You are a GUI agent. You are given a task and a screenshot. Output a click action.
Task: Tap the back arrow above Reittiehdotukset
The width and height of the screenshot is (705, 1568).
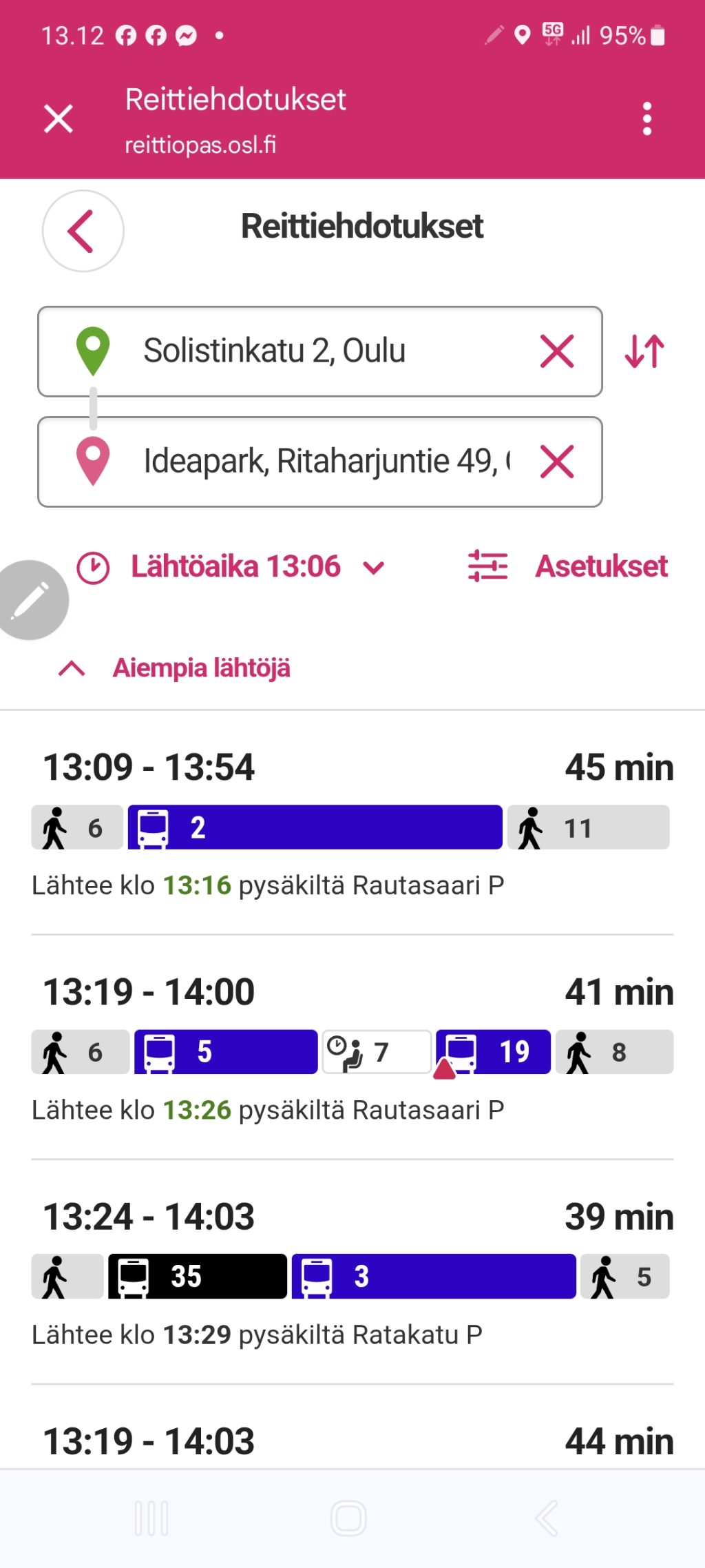[x=83, y=229]
